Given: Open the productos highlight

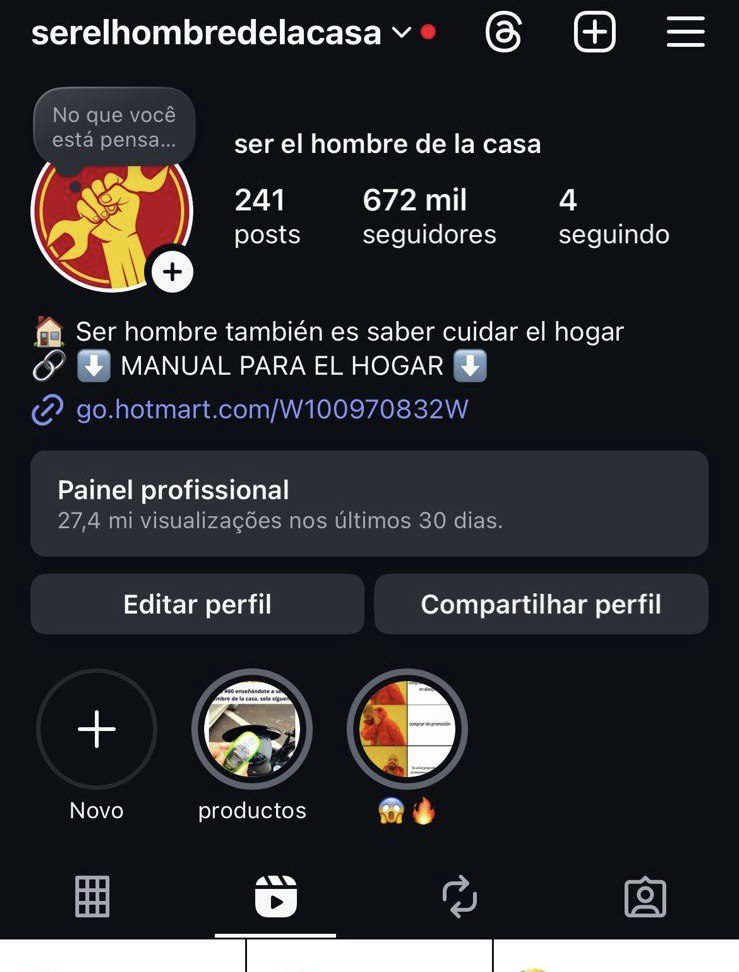Looking at the screenshot, I should (x=252, y=731).
